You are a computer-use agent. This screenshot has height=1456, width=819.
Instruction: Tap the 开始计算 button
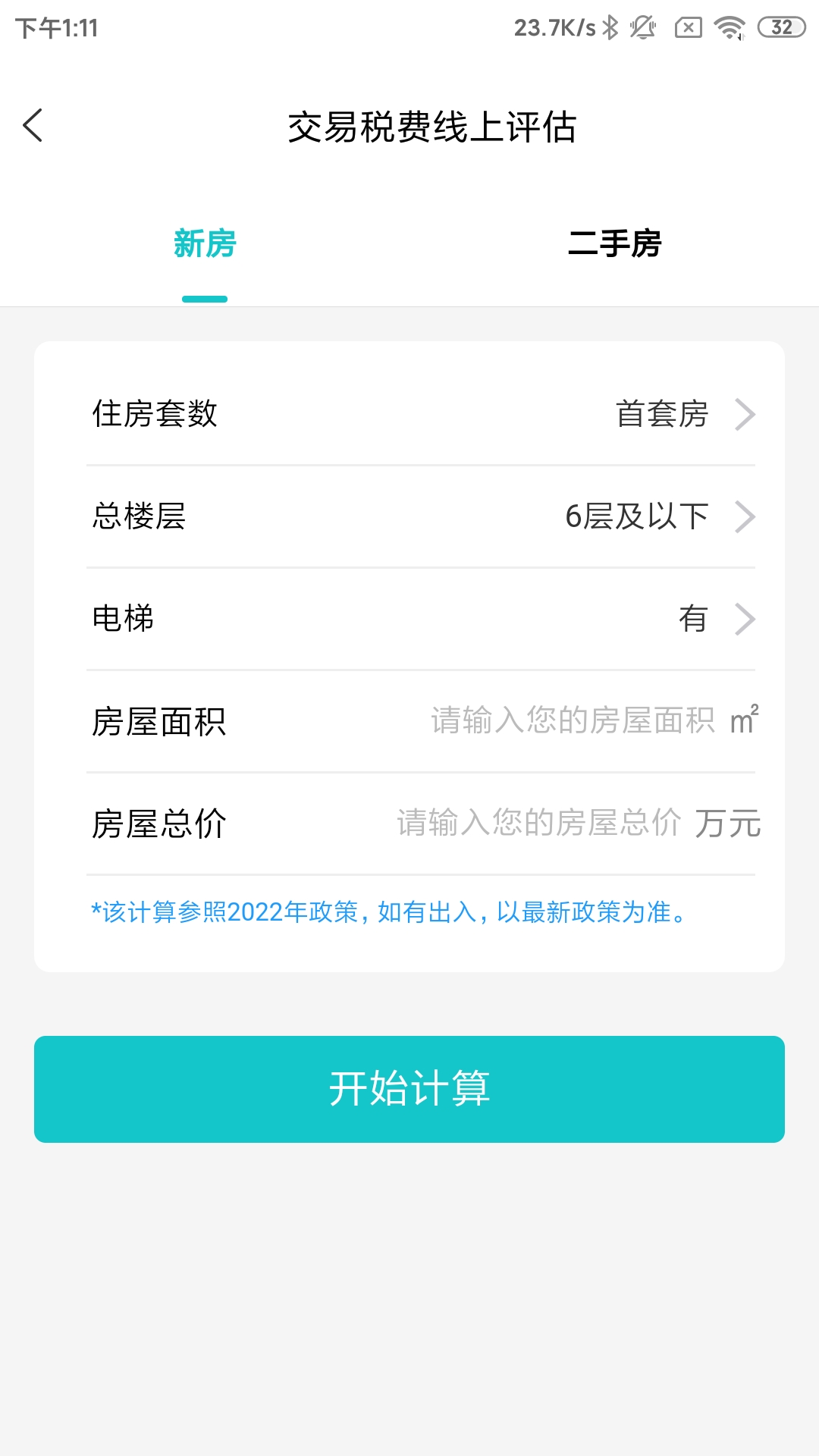click(409, 1089)
